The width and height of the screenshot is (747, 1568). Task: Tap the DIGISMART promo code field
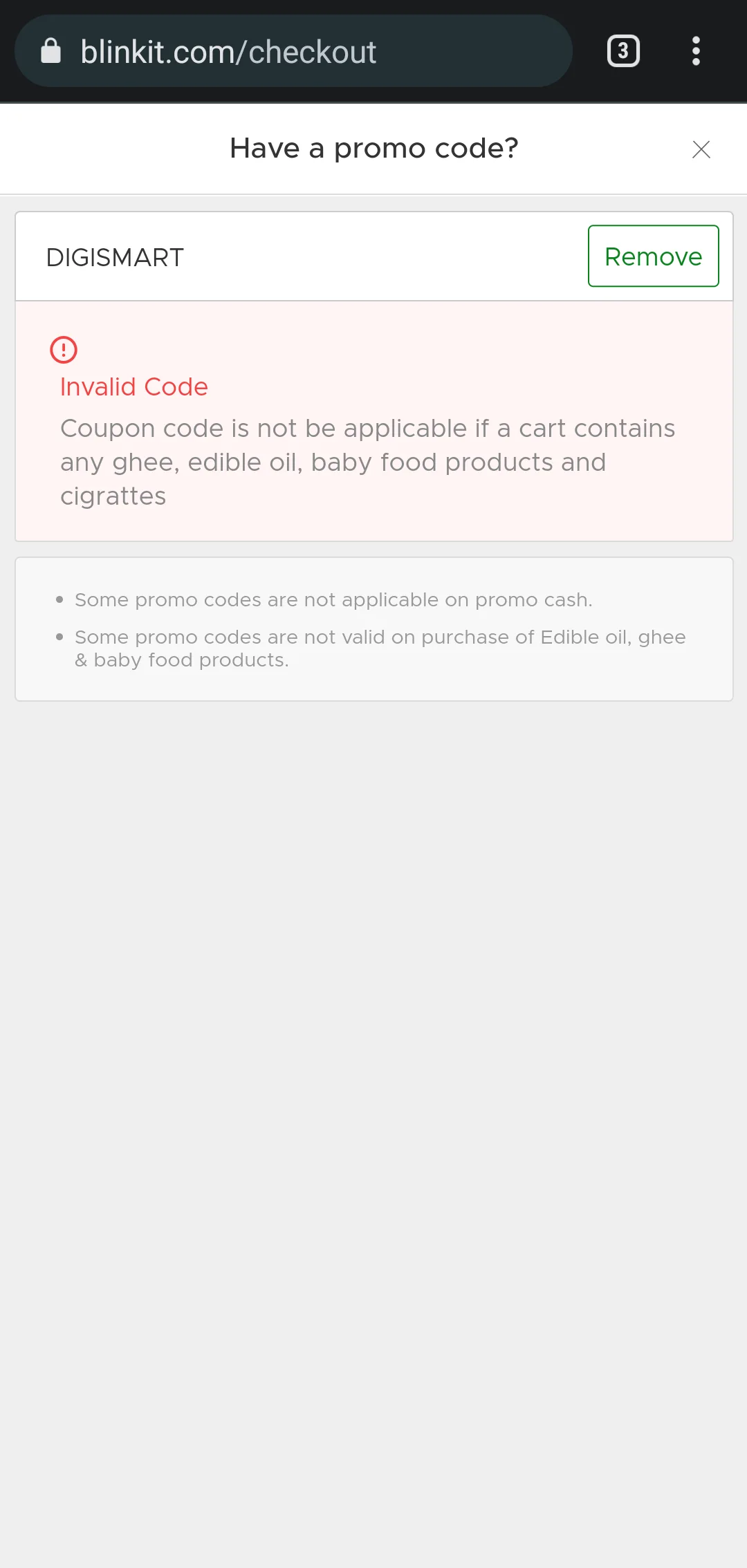click(x=297, y=257)
